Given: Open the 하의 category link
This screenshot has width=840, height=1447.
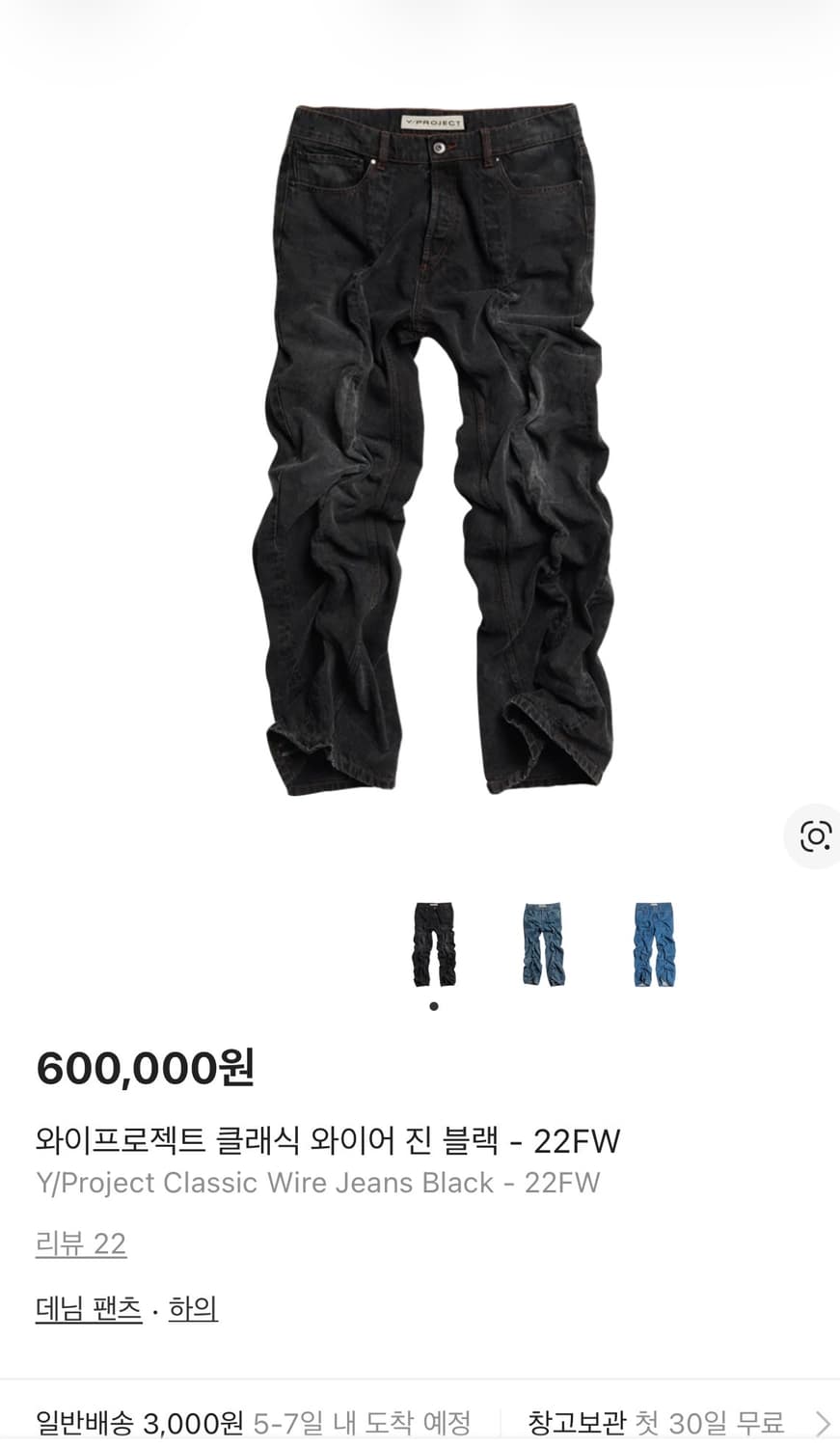Looking at the screenshot, I should coord(194,1310).
